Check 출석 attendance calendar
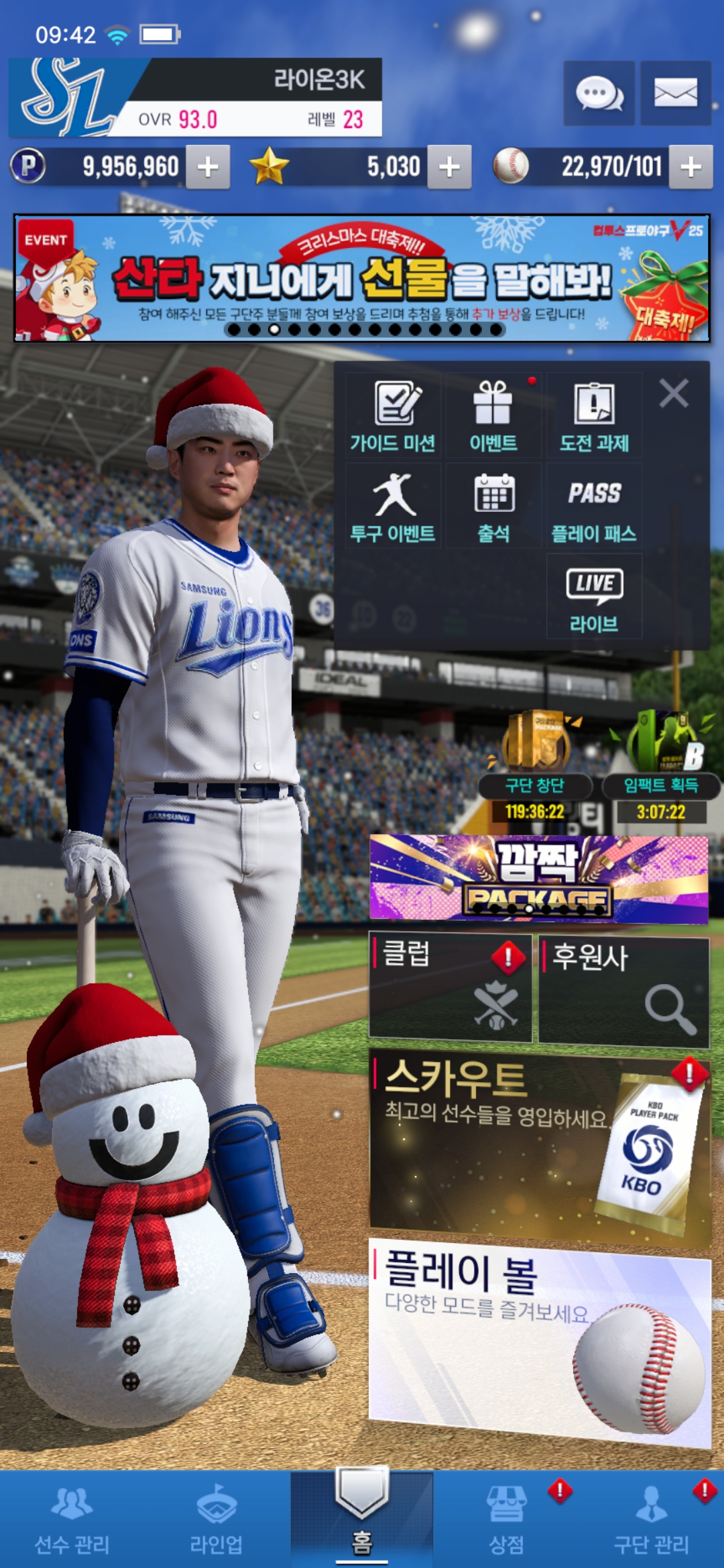 493,507
